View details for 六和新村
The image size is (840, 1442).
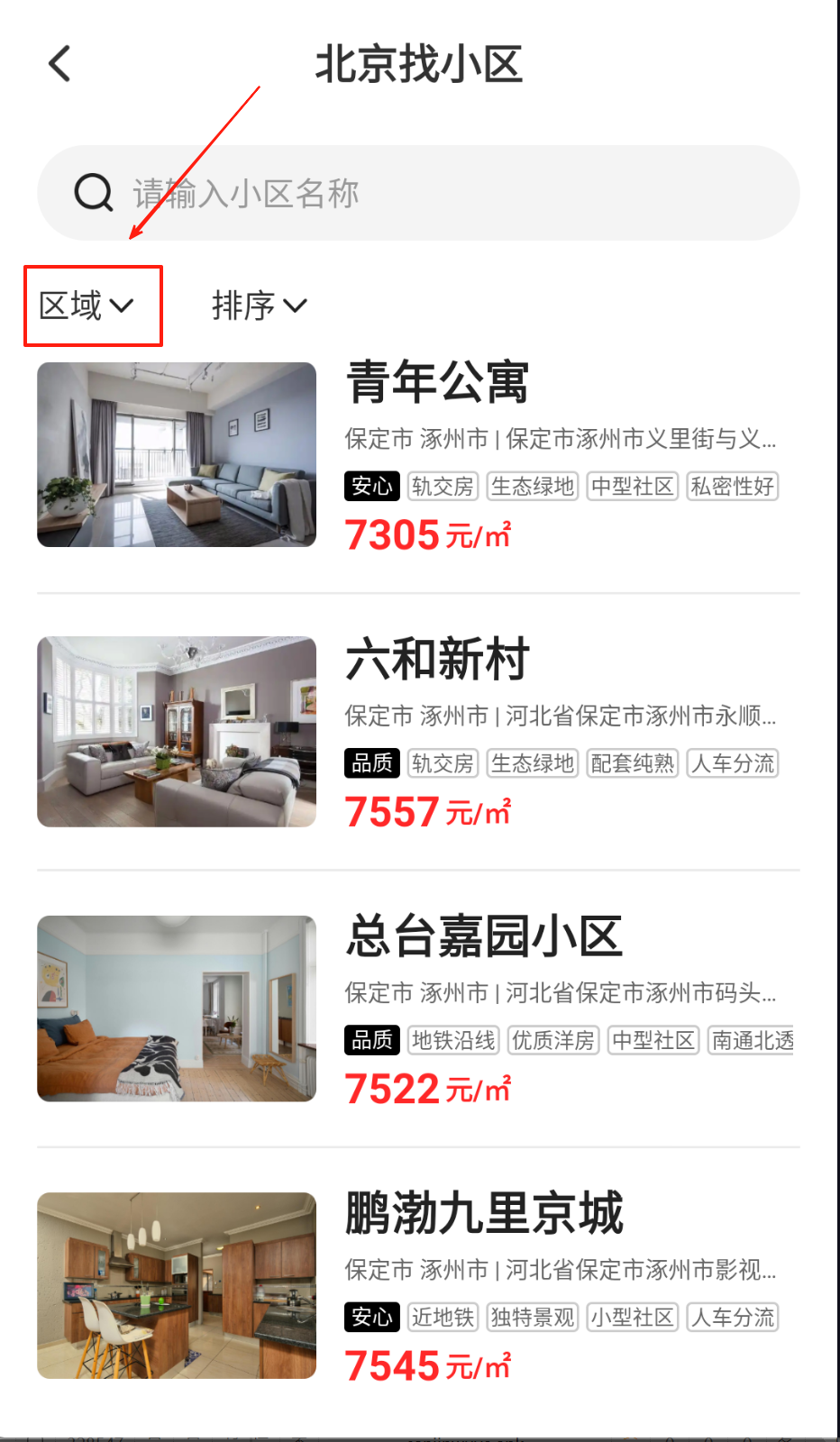click(x=437, y=659)
